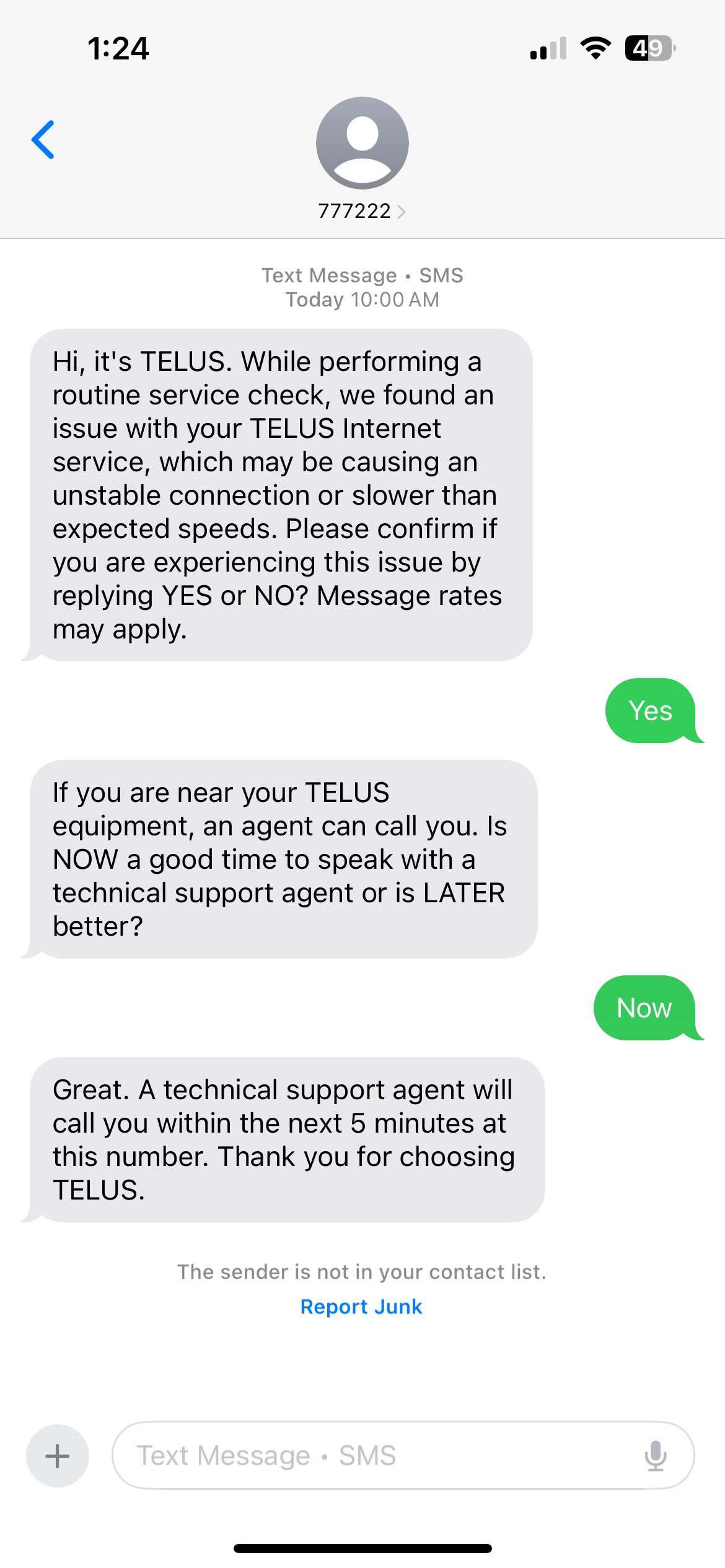Image resolution: width=725 pixels, height=1568 pixels.
Task: Start dictation with the microphone icon
Action: point(655,1455)
